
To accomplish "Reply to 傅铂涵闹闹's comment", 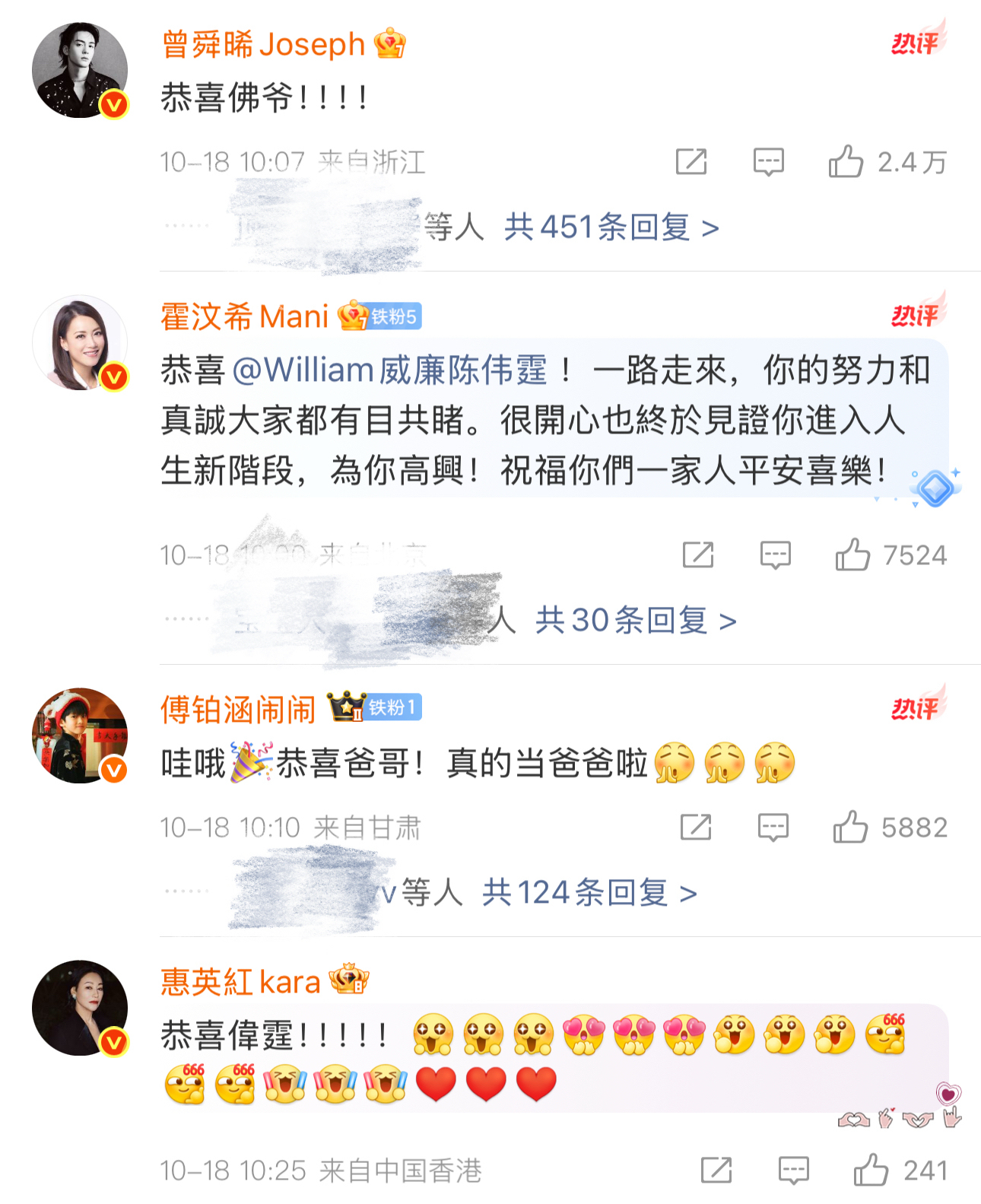I will (x=773, y=828).
